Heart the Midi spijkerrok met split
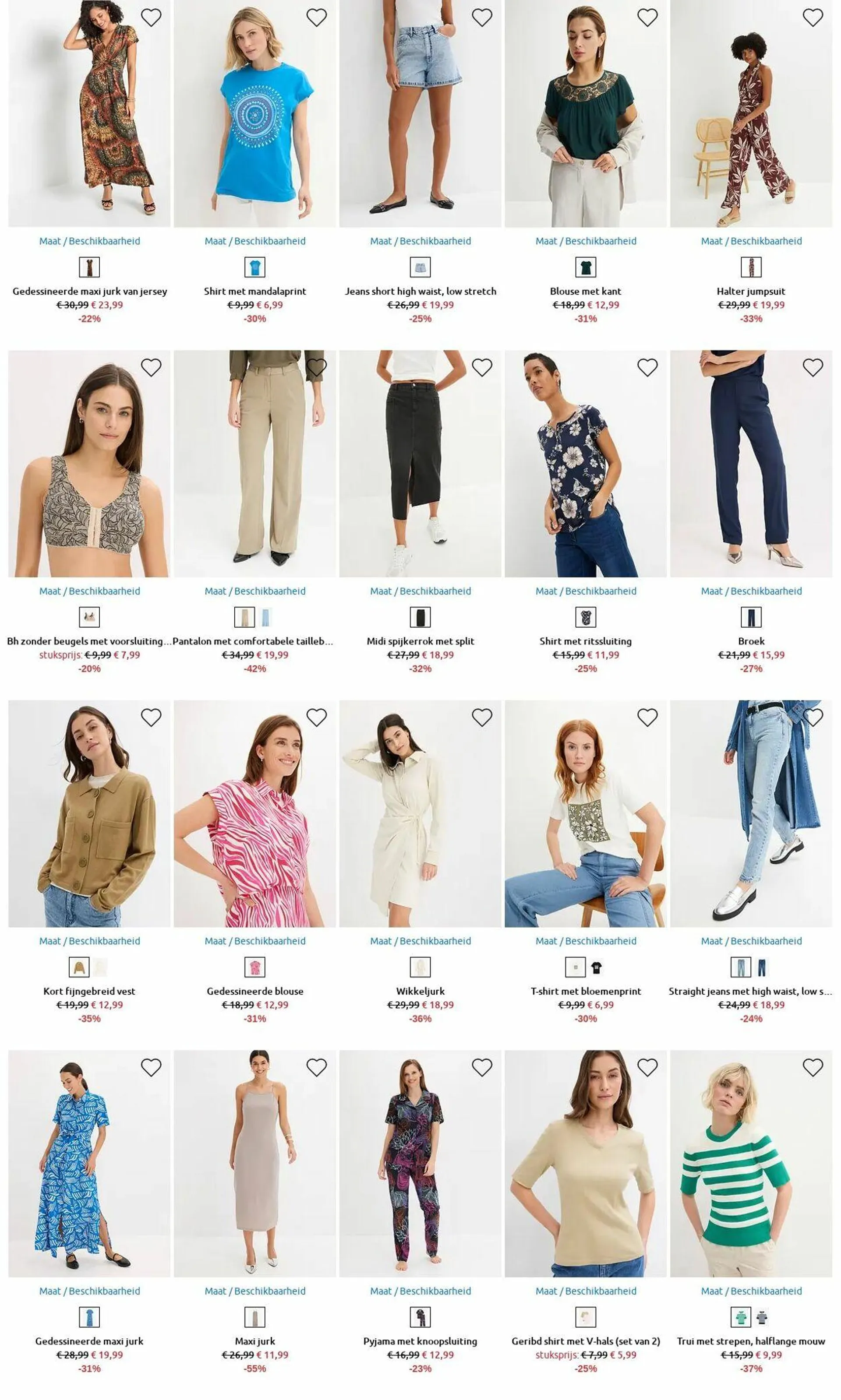 click(482, 368)
